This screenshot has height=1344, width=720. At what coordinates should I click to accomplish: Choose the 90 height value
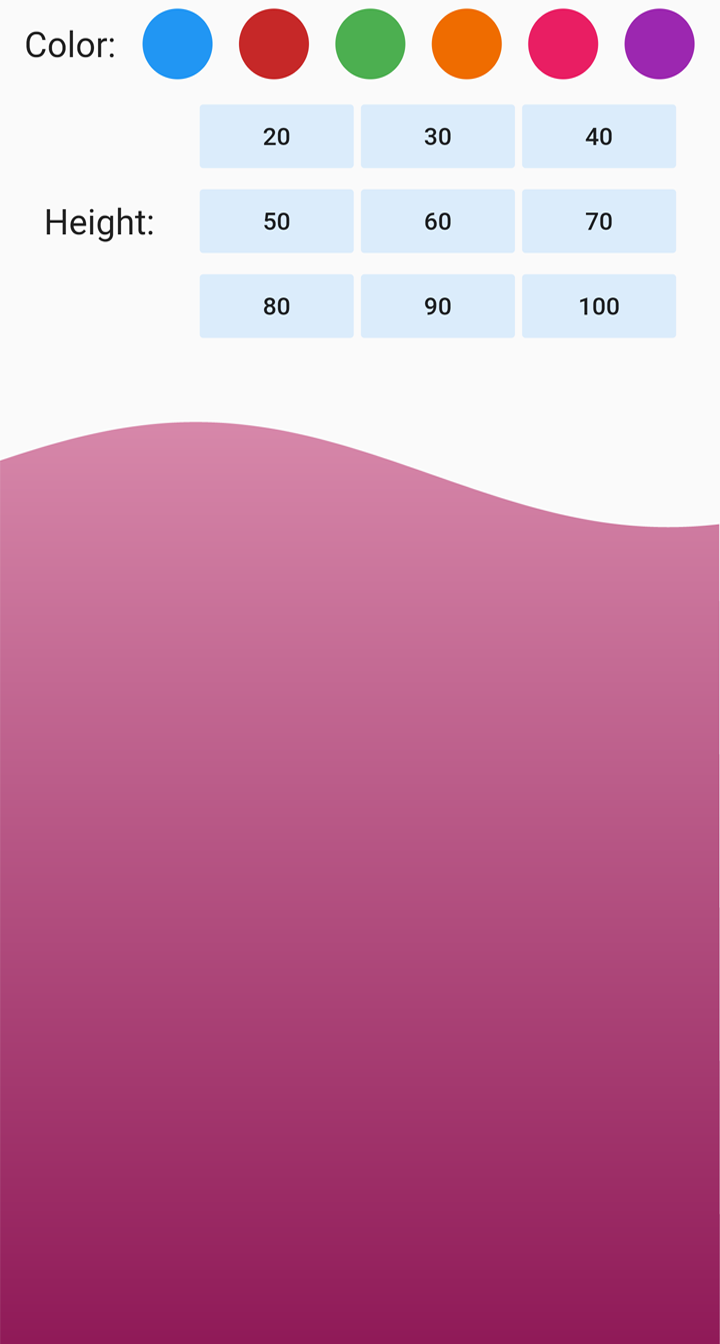(x=438, y=306)
